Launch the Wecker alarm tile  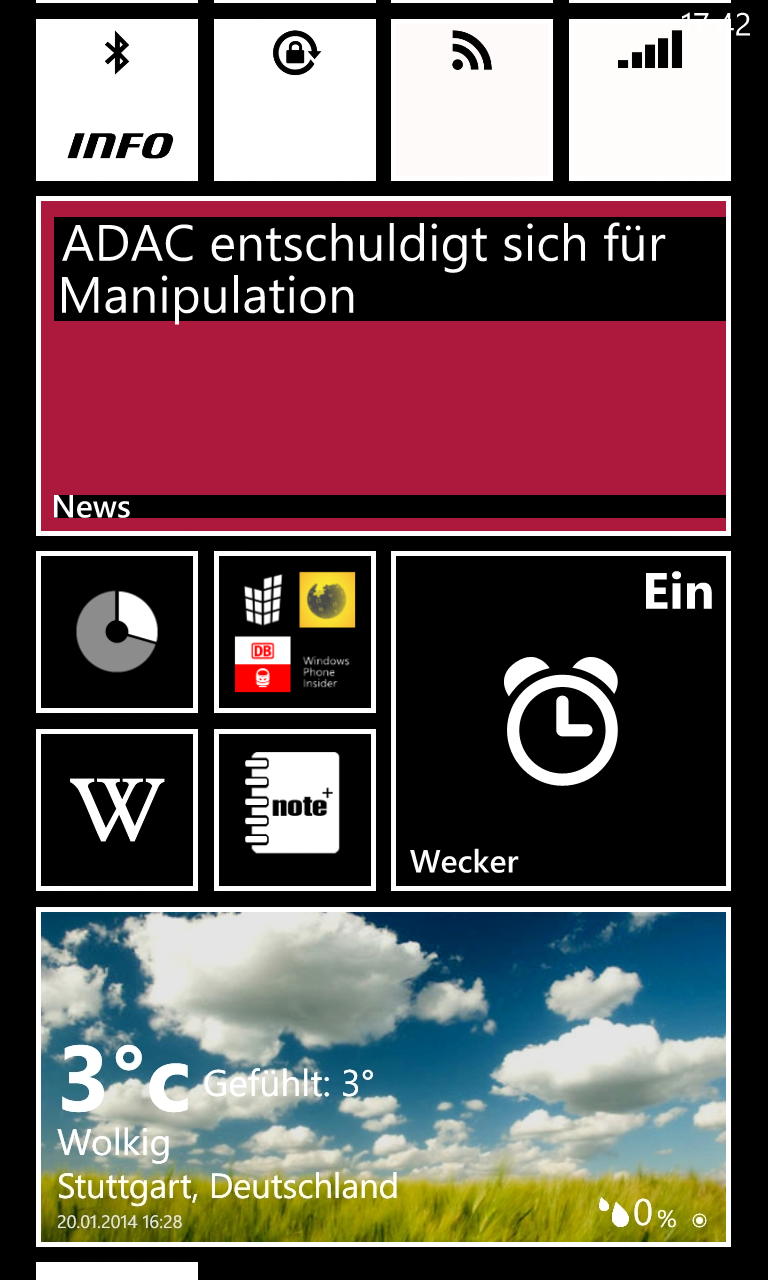tap(561, 720)
